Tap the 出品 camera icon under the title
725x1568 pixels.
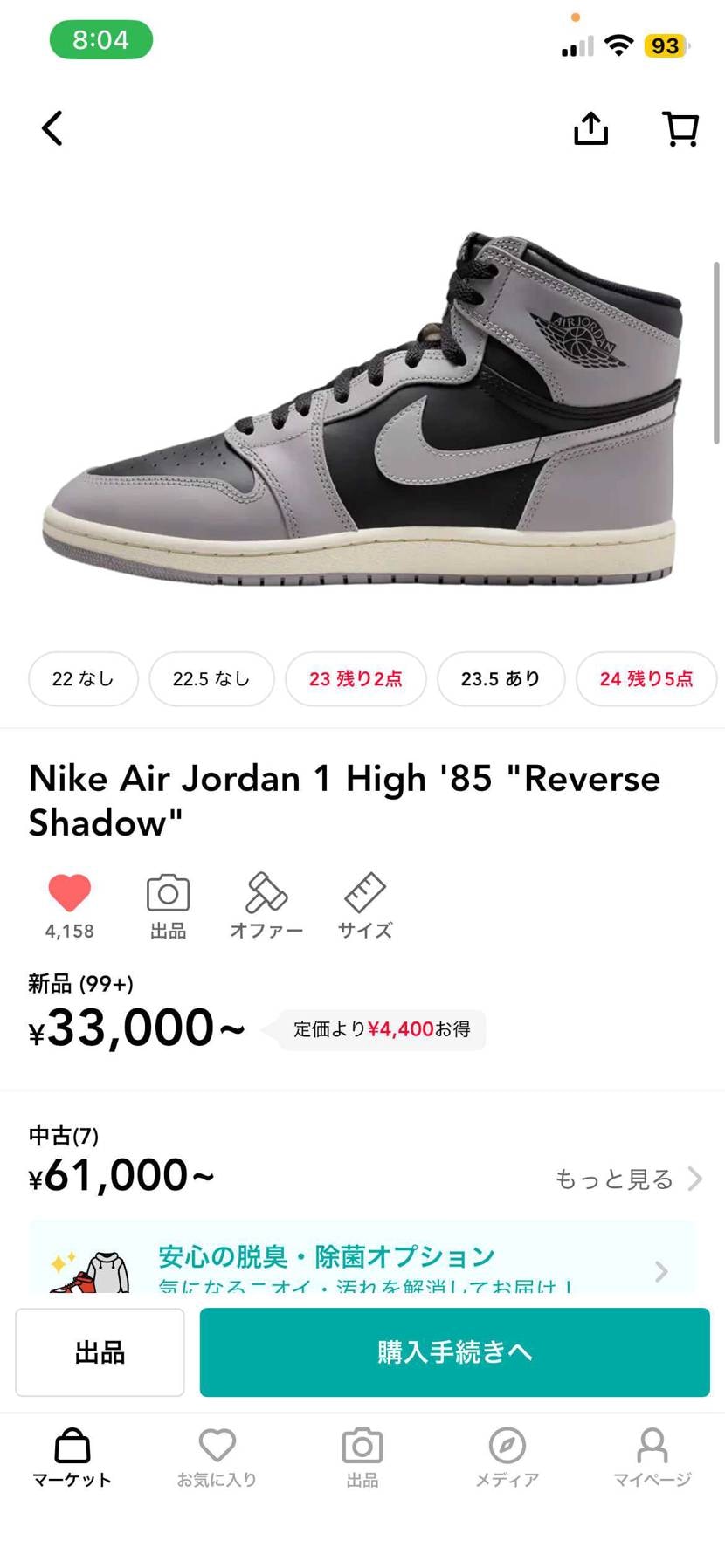point(168,904)
